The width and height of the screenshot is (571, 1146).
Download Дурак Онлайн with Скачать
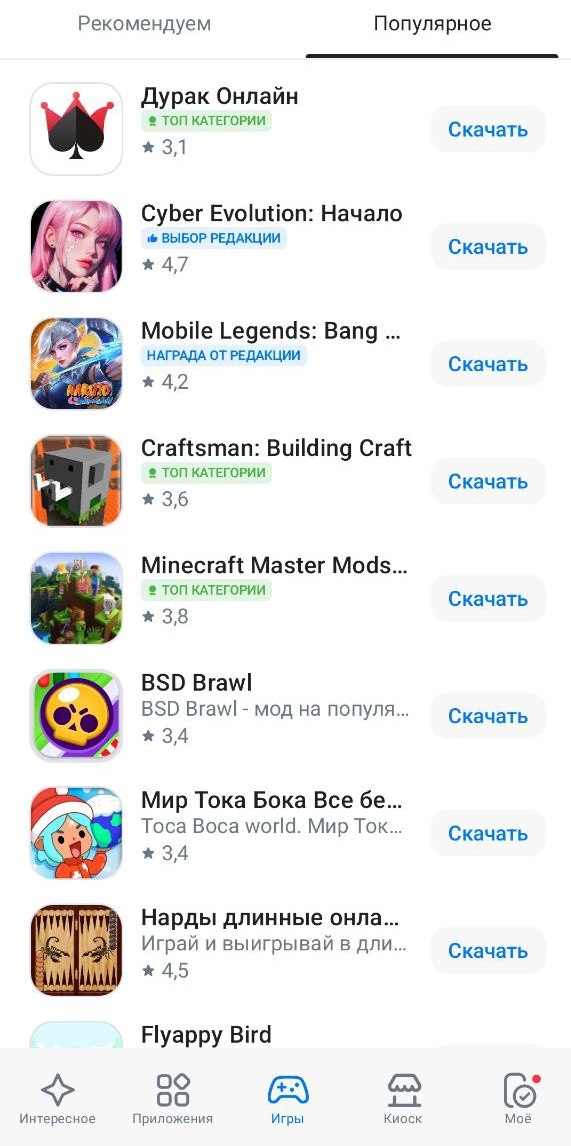[x=488, y=129]
